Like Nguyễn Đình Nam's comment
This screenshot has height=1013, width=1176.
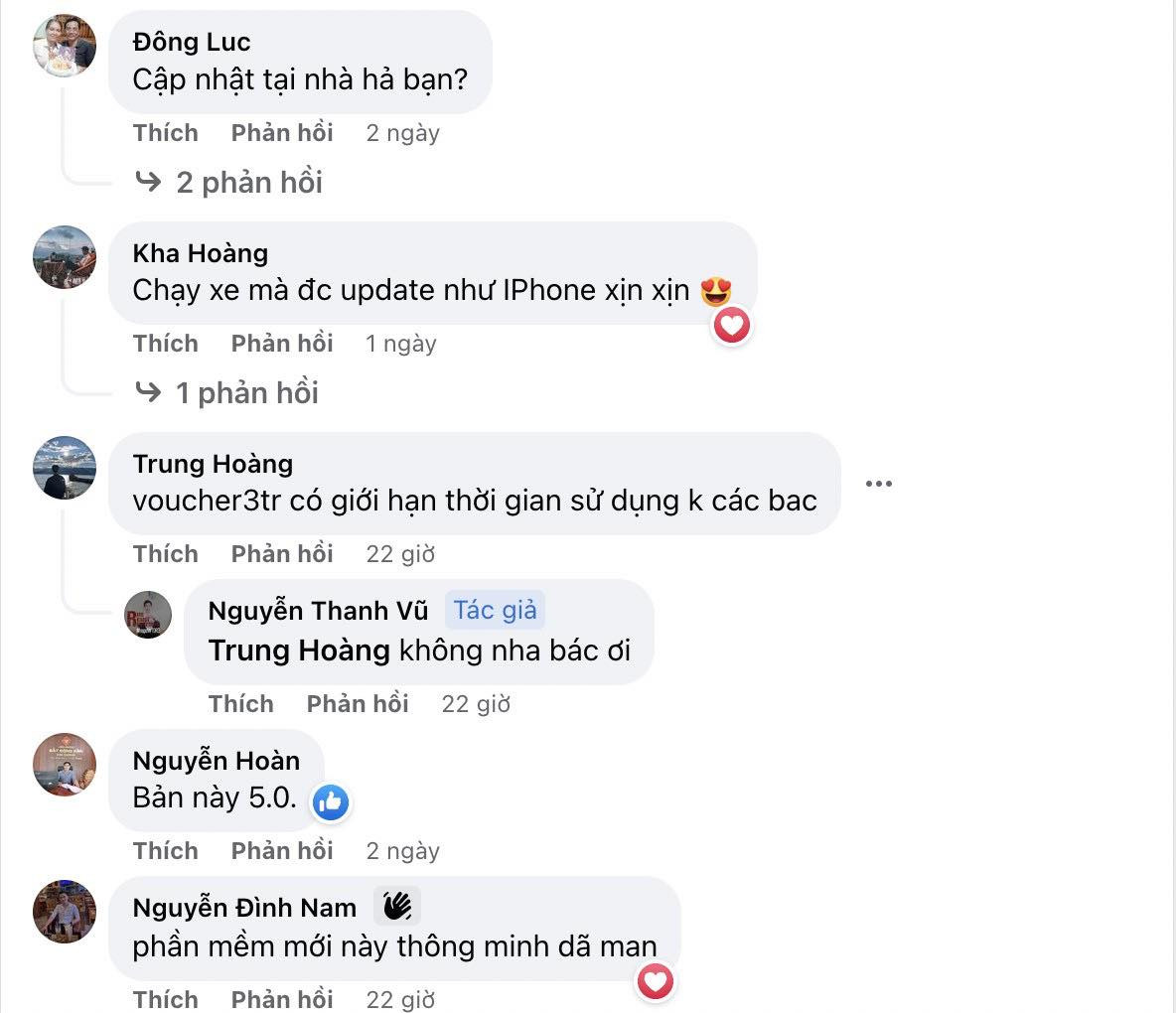(165, 999)
